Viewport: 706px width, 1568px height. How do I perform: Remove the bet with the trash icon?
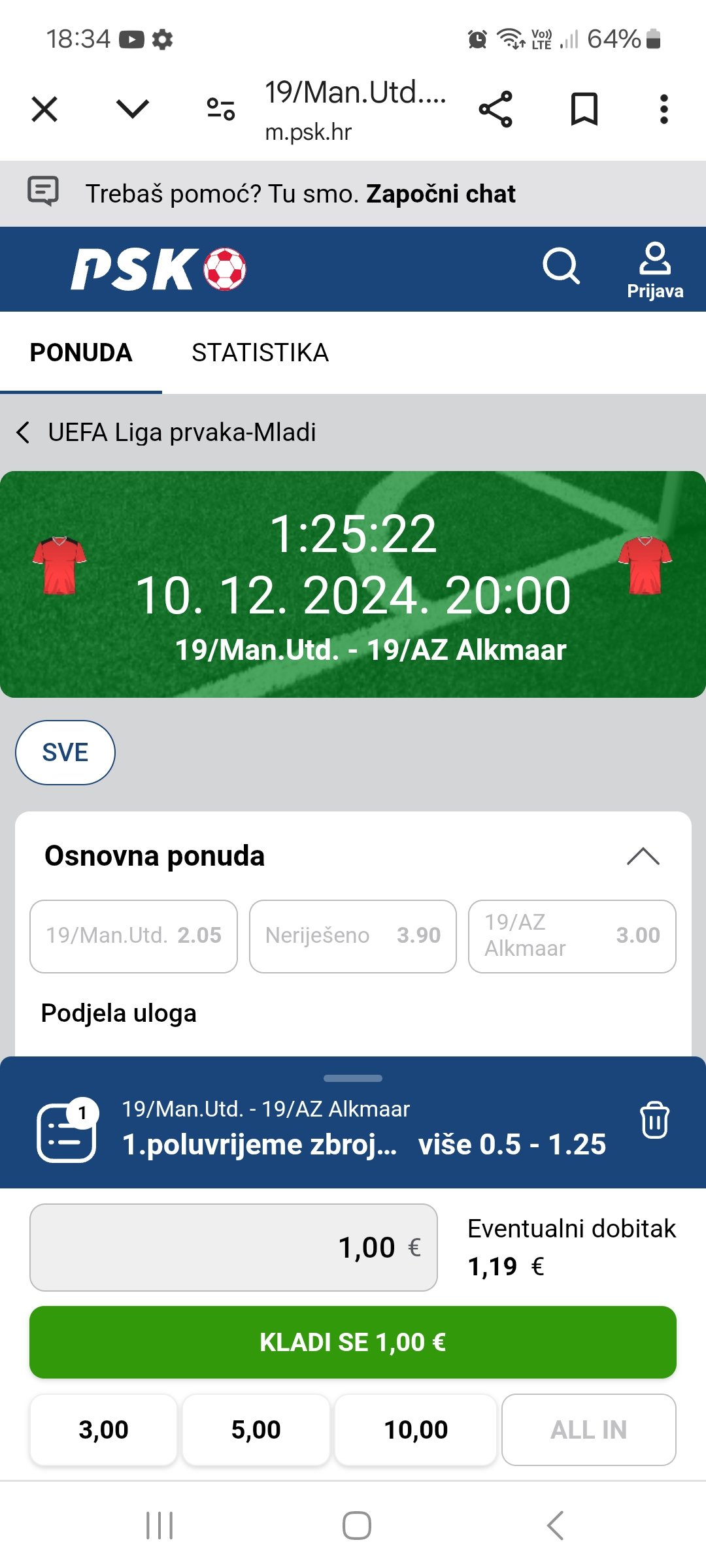654,1120
